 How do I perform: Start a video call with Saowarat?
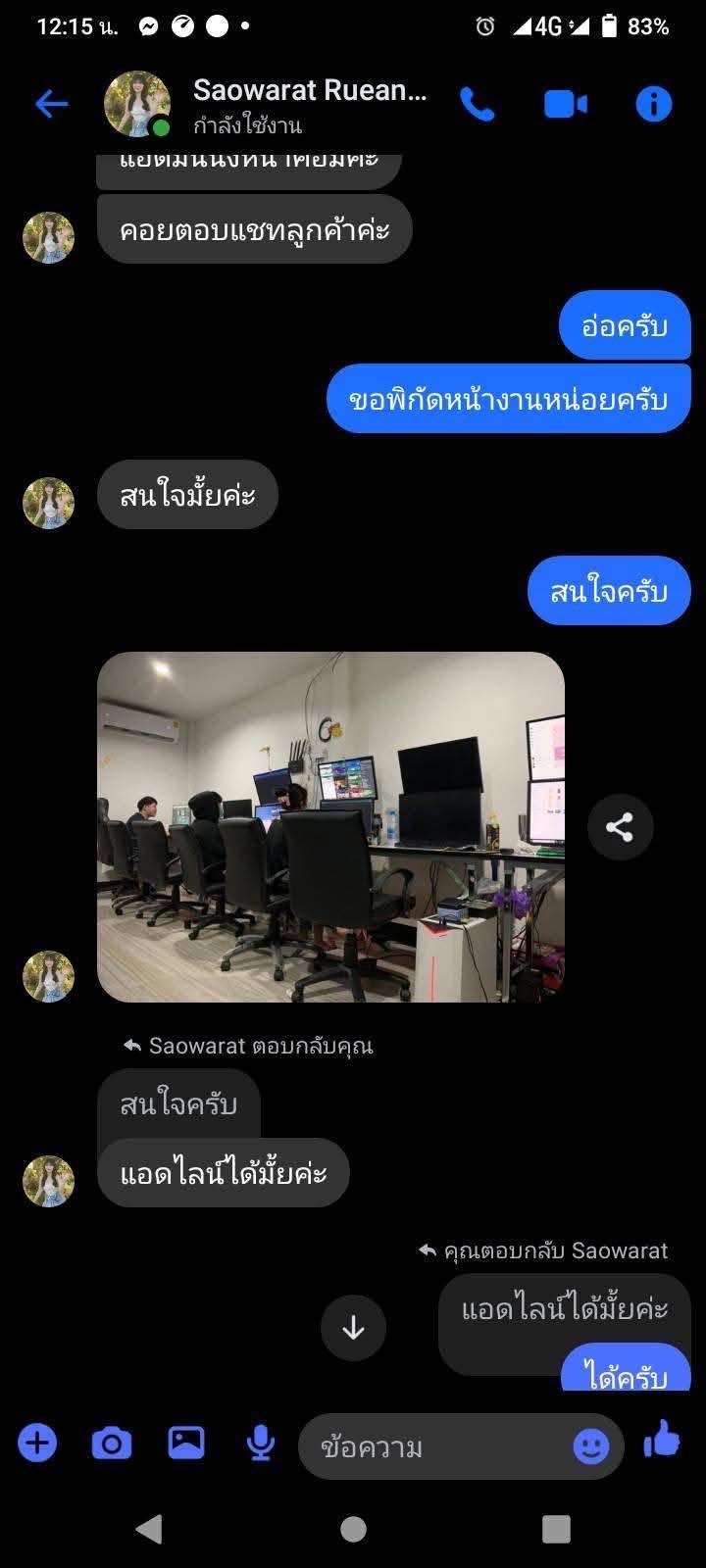click(x=566, y=104)
